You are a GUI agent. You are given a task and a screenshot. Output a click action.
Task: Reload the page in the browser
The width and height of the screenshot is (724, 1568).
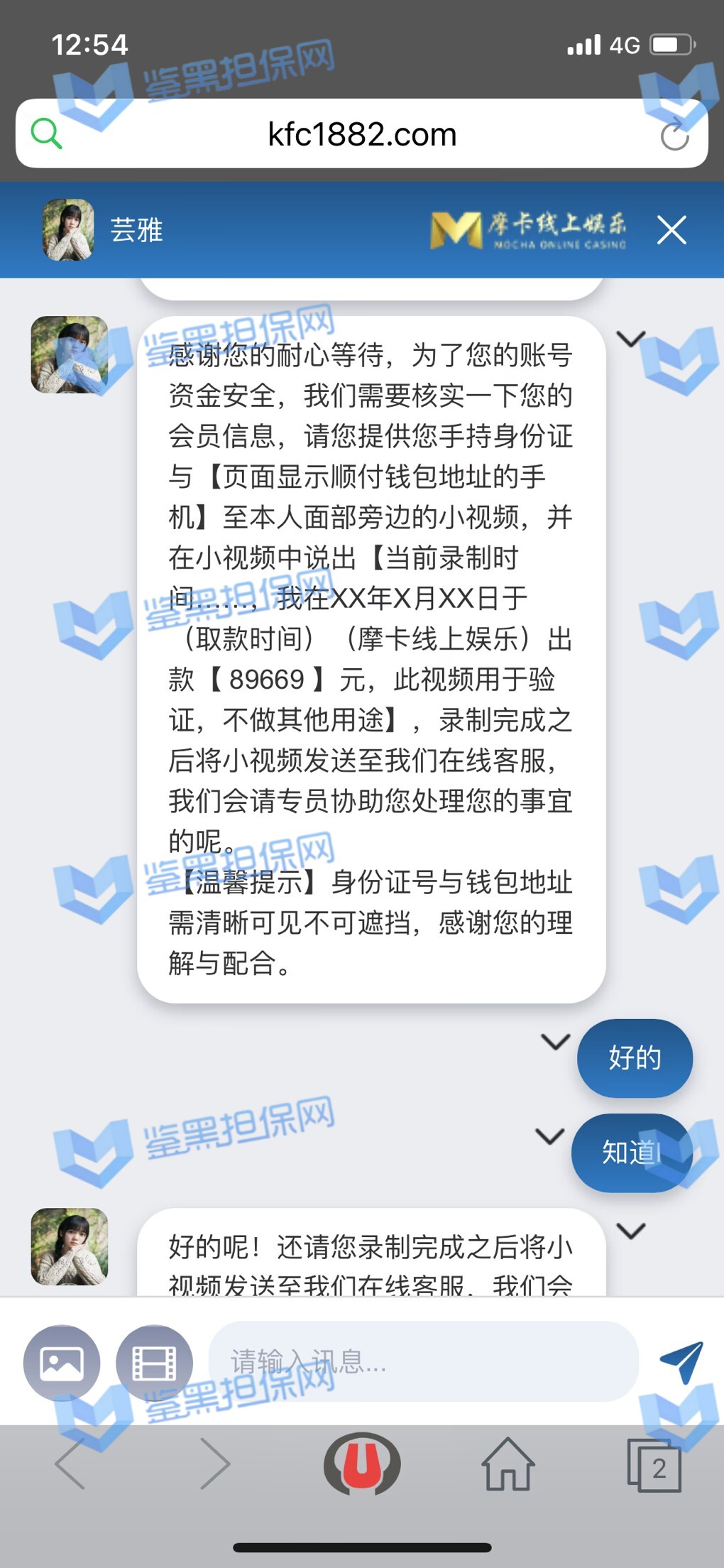(x=674, y=135)
